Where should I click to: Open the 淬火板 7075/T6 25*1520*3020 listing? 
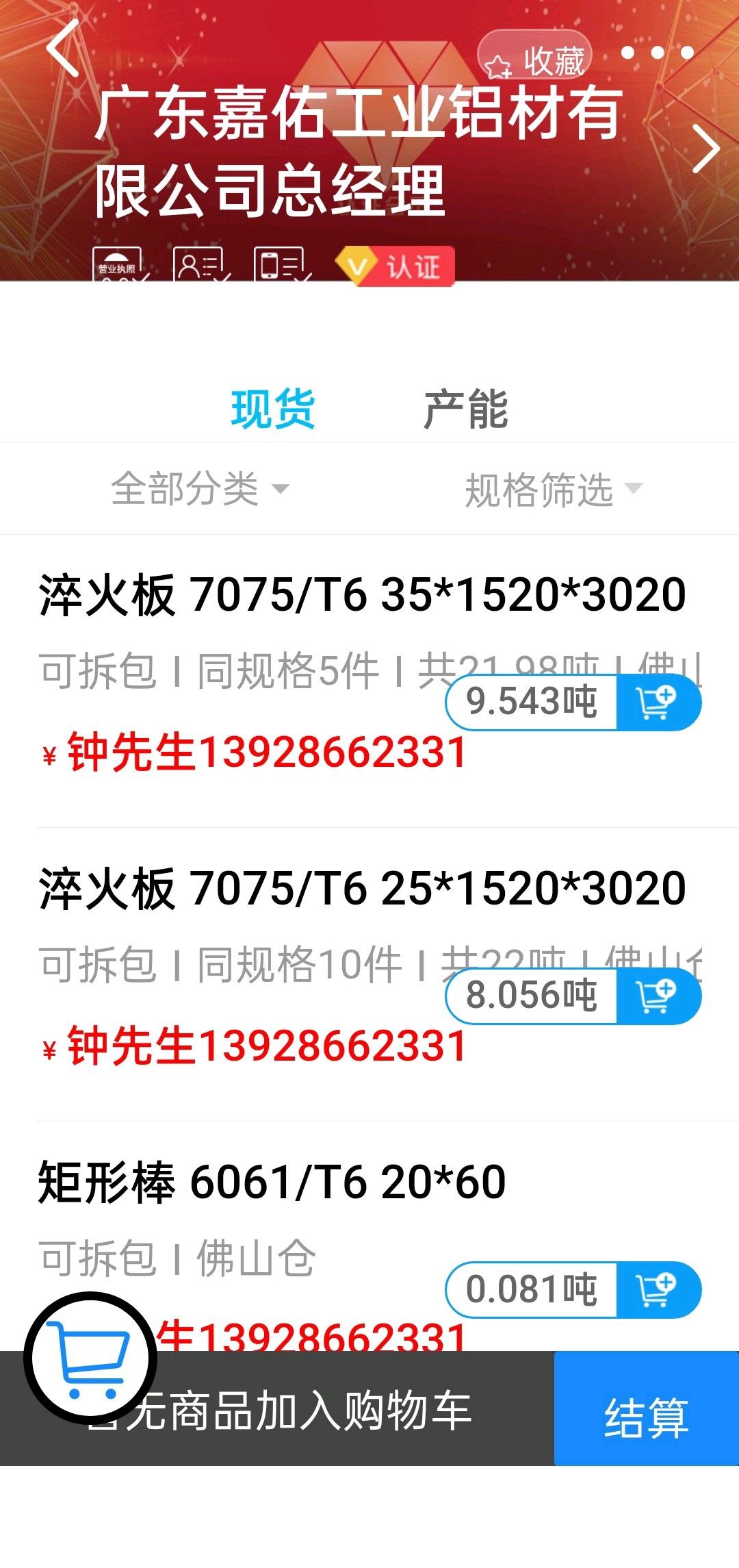coord(363,888)
